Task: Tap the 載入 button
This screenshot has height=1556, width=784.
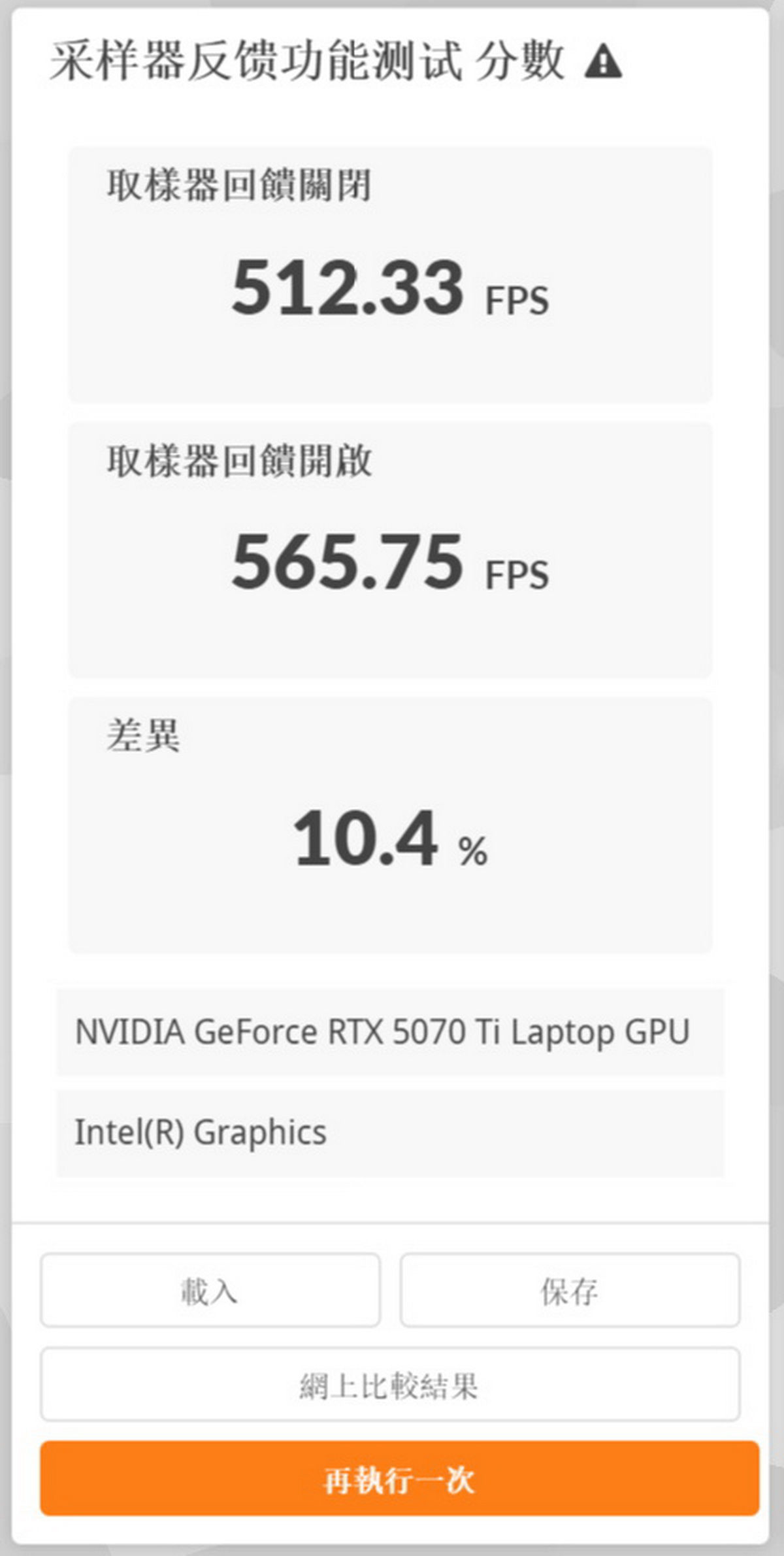Action: coord(210,1290)
